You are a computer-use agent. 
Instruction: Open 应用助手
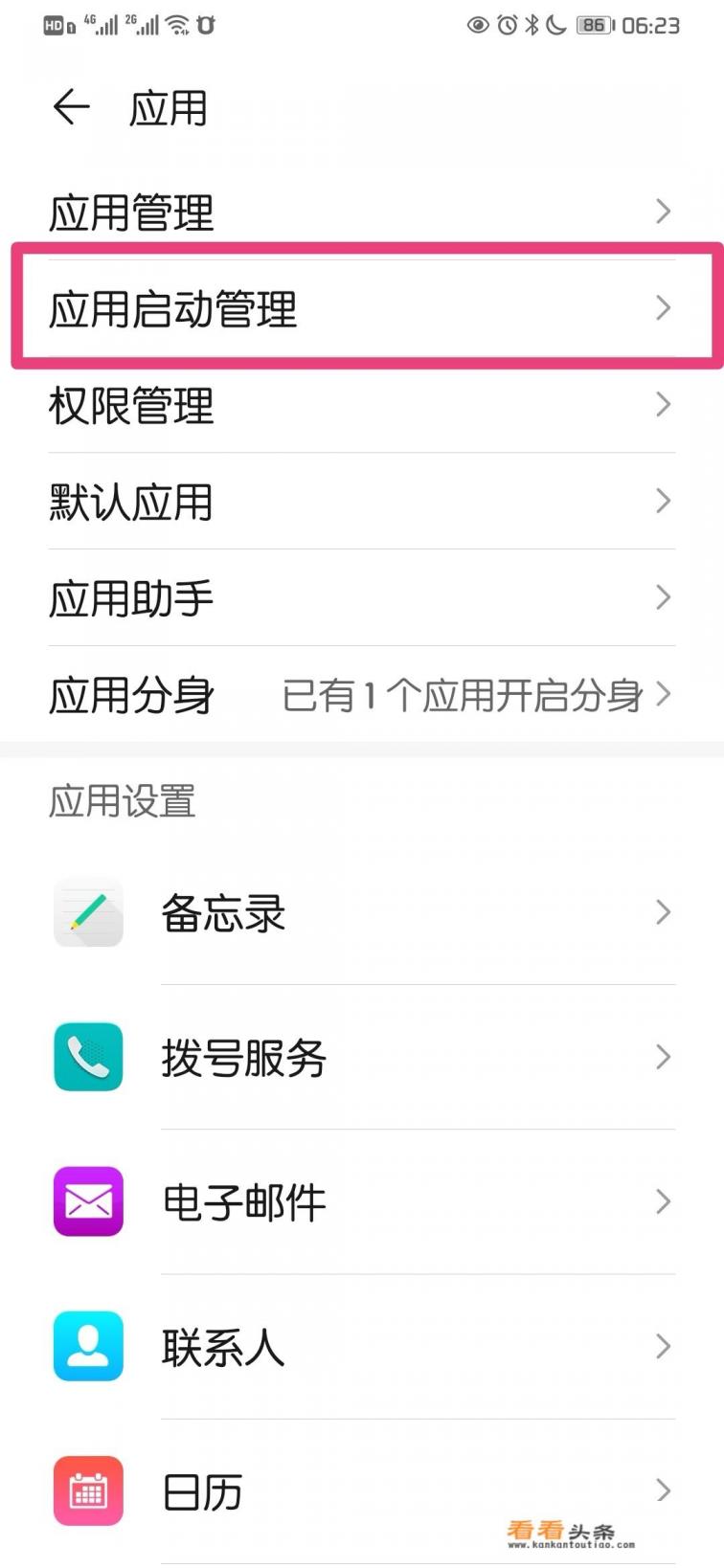pyautogui.click(x=361, y=598)
